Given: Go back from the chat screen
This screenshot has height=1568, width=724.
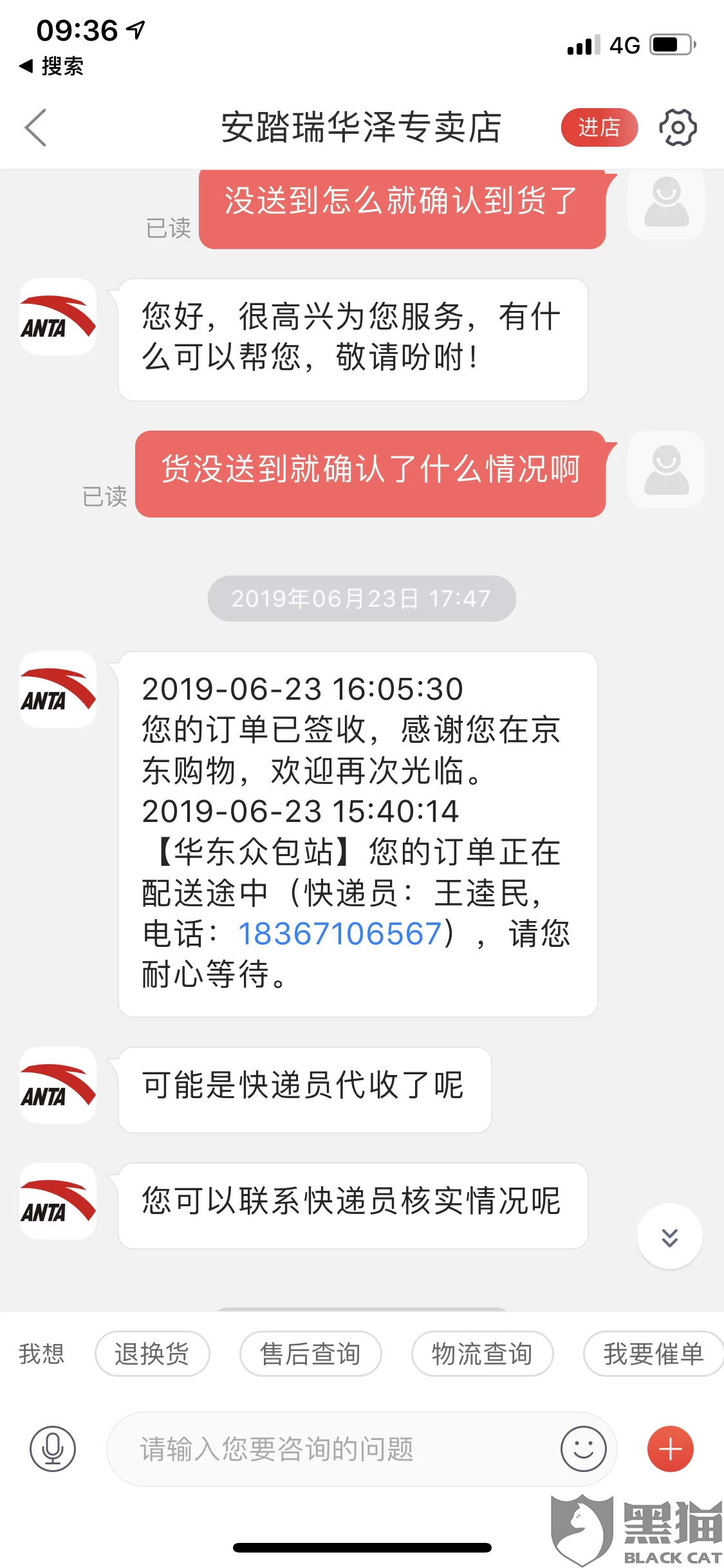Looking at the screenshot, I should (36, 127).
